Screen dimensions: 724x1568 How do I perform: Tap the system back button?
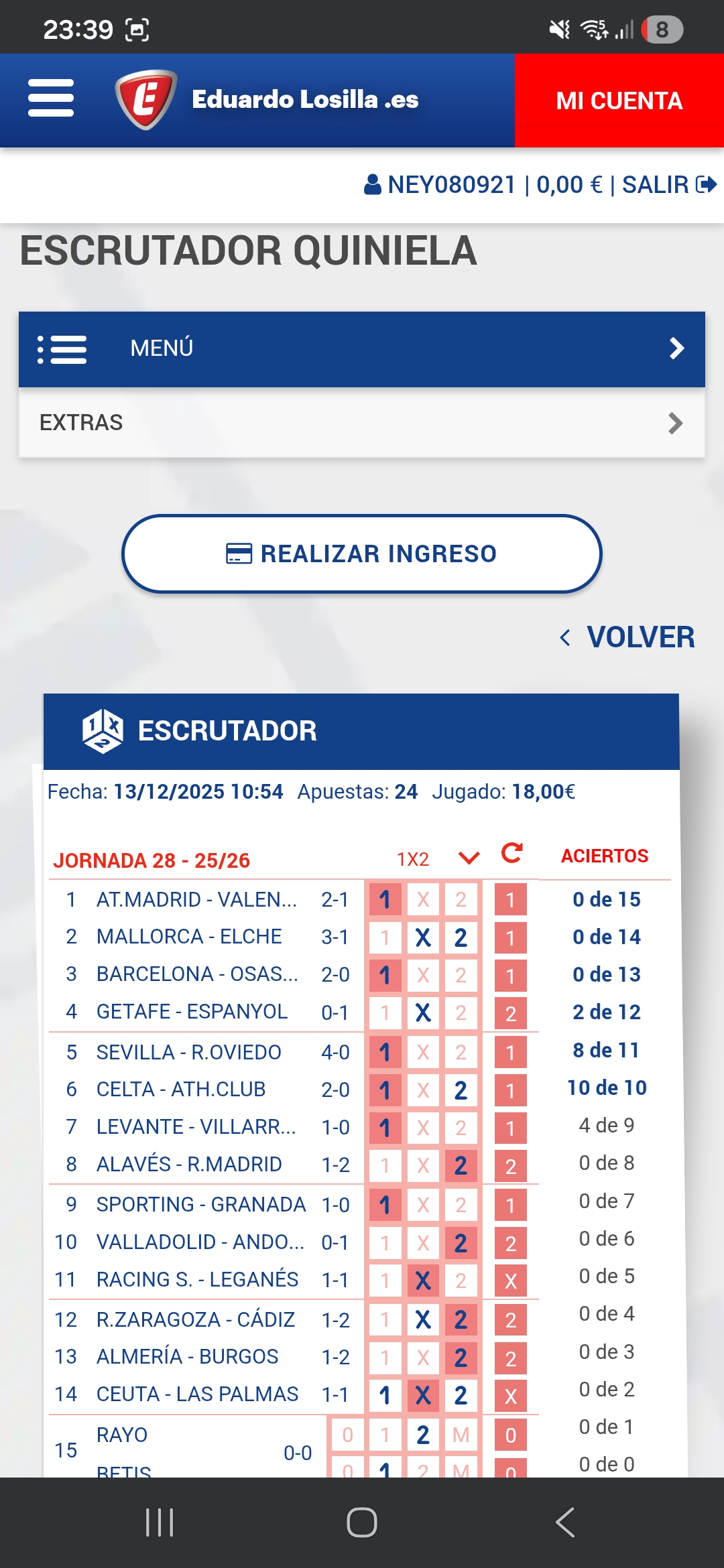[x=565, y=1522]
